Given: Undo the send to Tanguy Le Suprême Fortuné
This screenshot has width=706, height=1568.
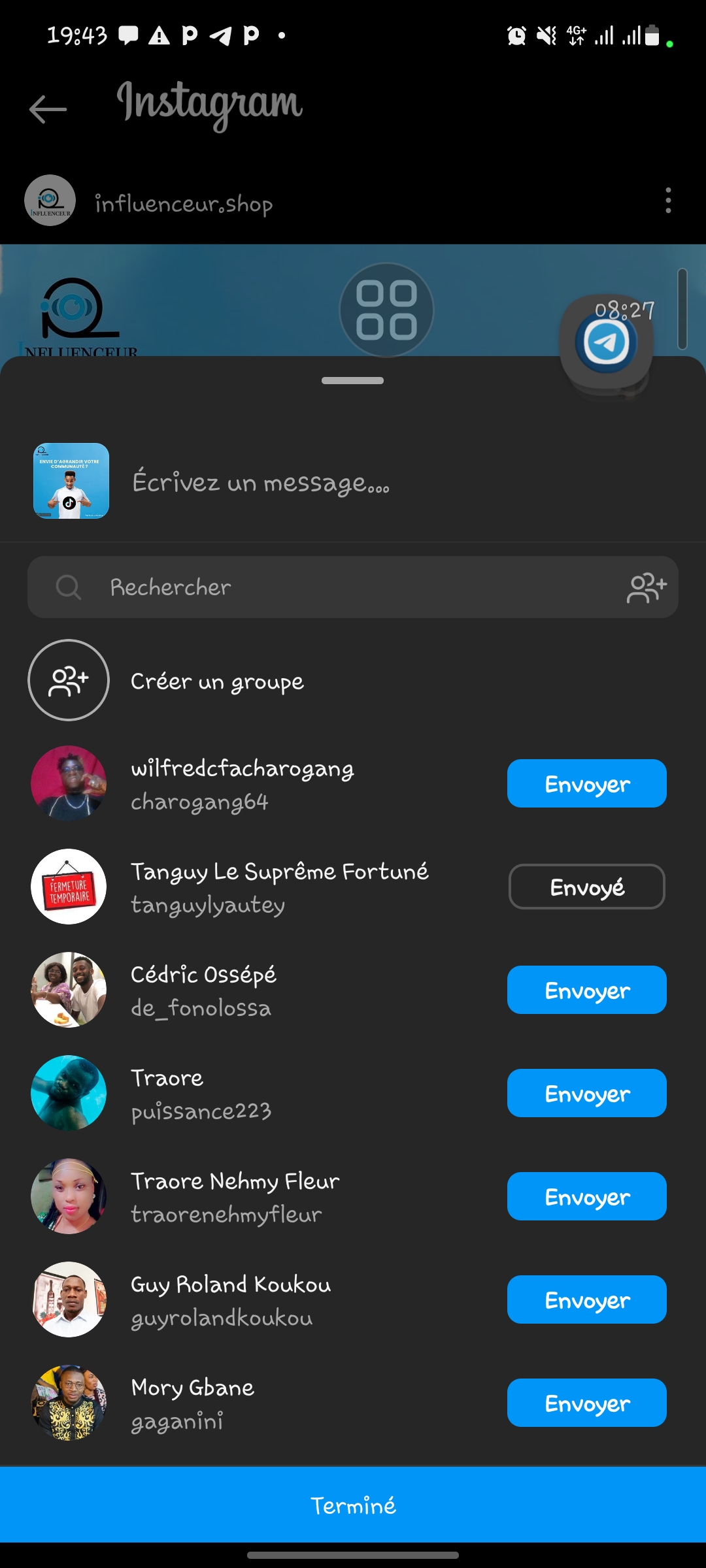Looking at the screenshot, I should [586, 887].
